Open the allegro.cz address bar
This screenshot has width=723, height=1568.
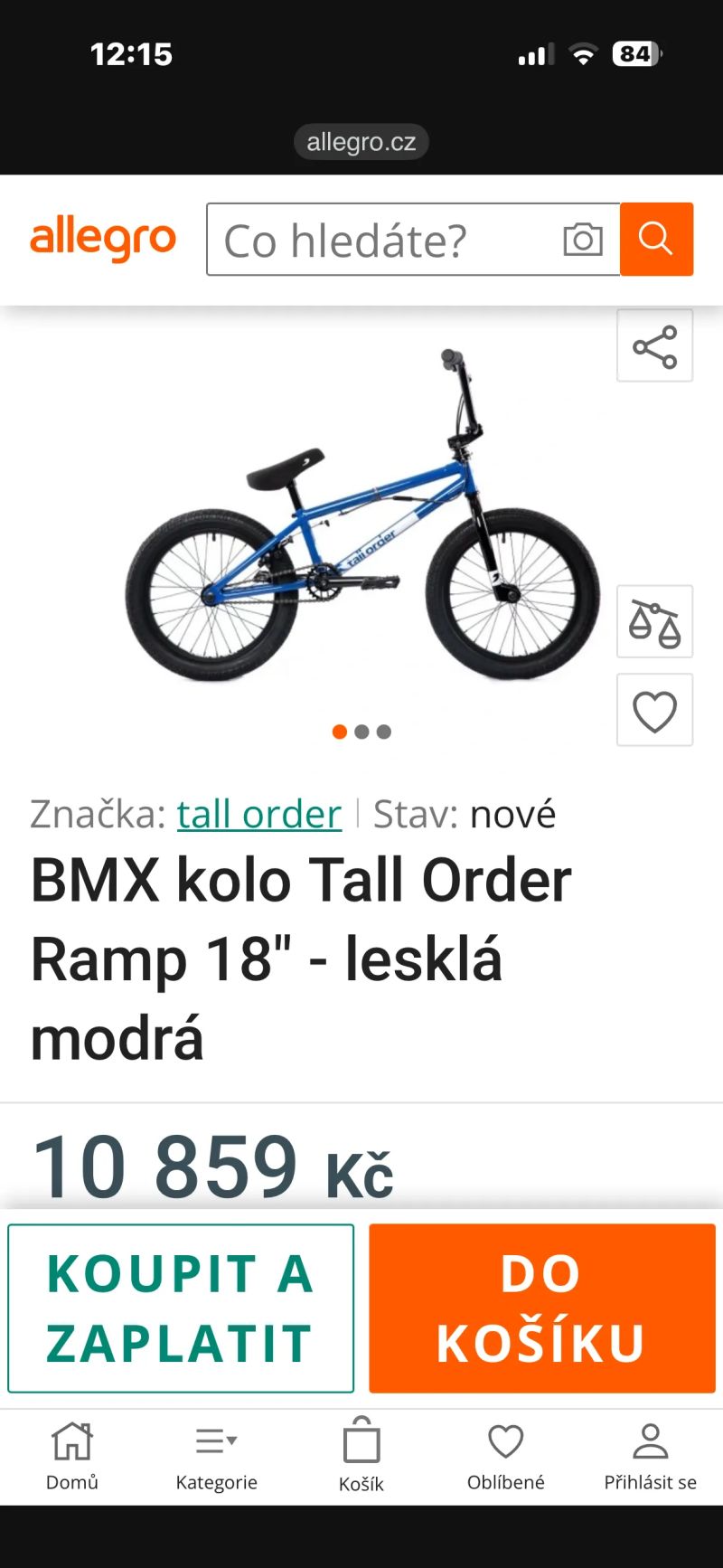tap(361, 141)
